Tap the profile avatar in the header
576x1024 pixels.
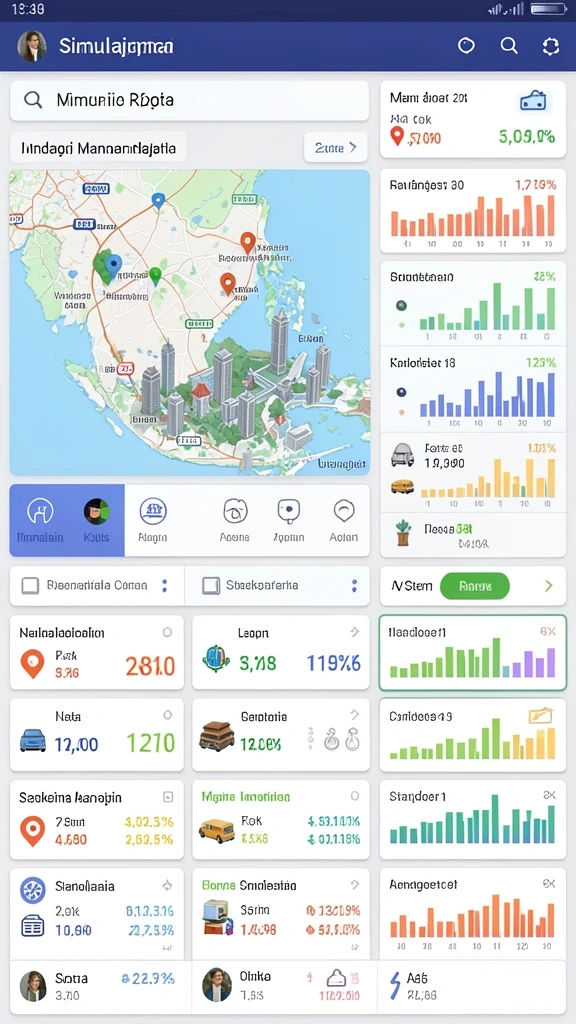[32, 46]
